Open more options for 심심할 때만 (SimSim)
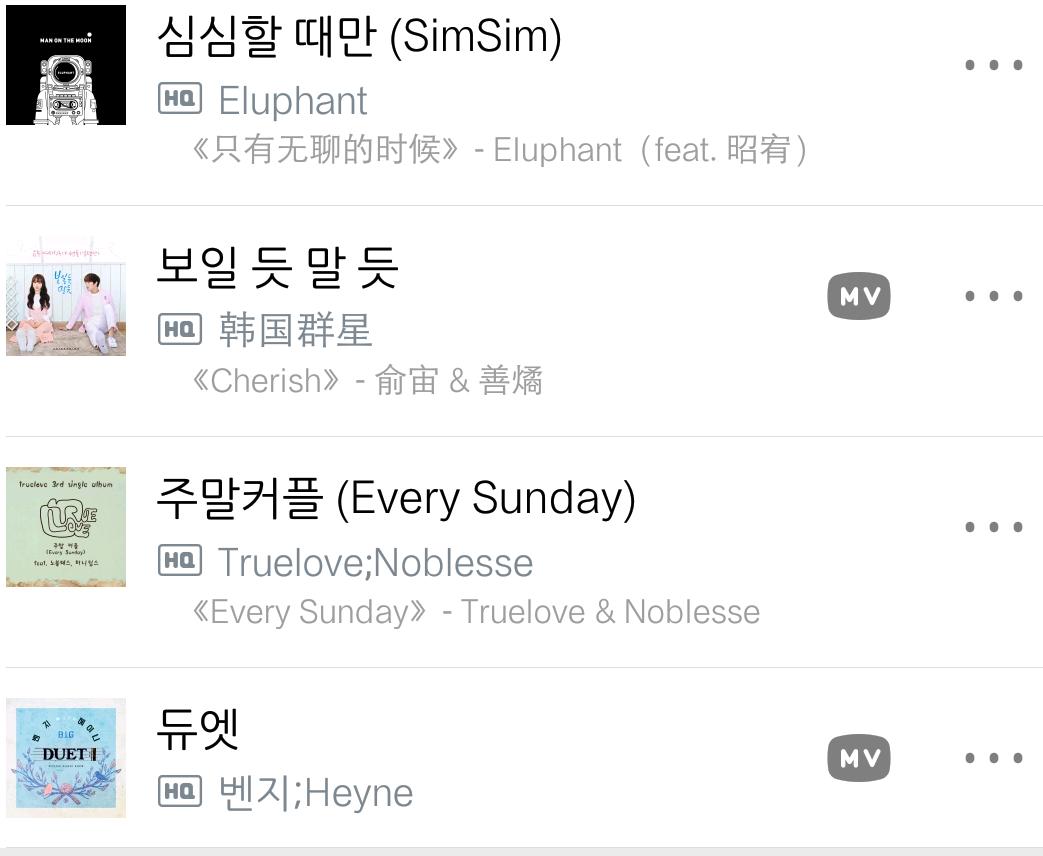This screenshot has height=856, width=1043. [x=993, y=66]
